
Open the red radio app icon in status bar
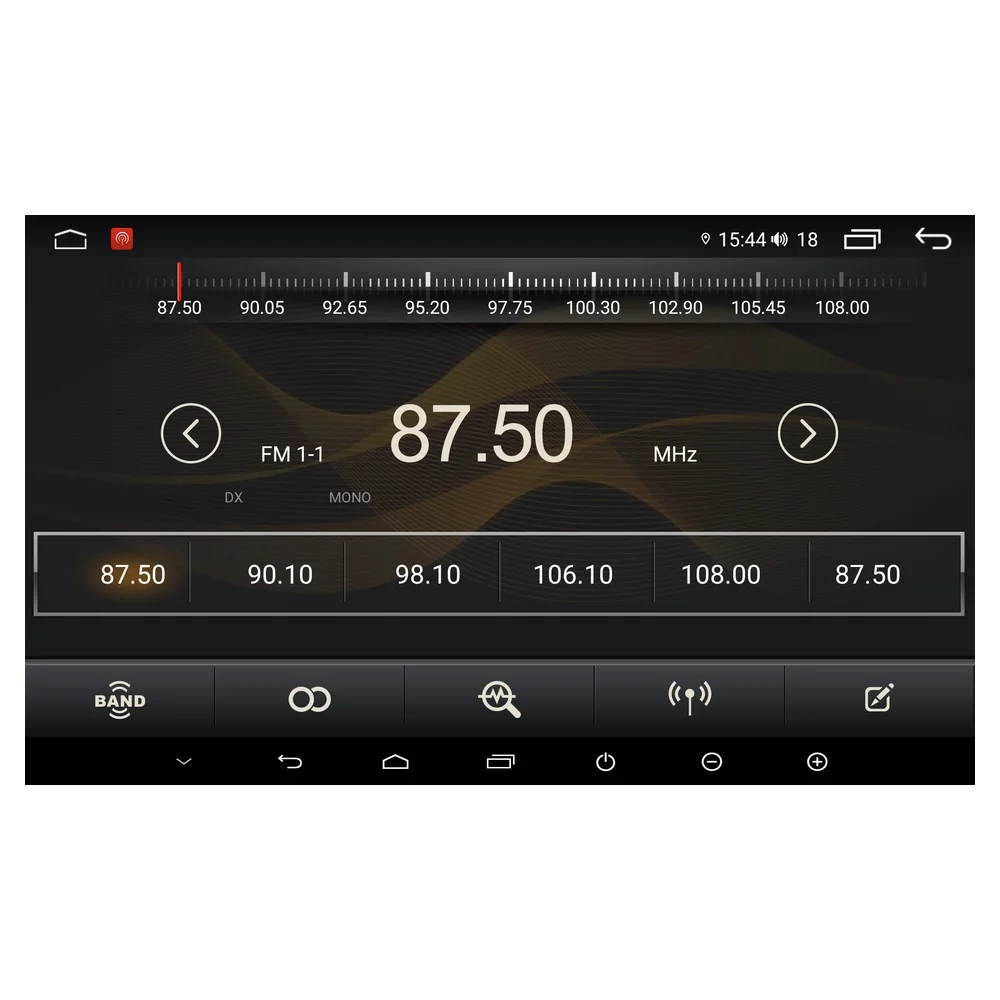[122, 239]
